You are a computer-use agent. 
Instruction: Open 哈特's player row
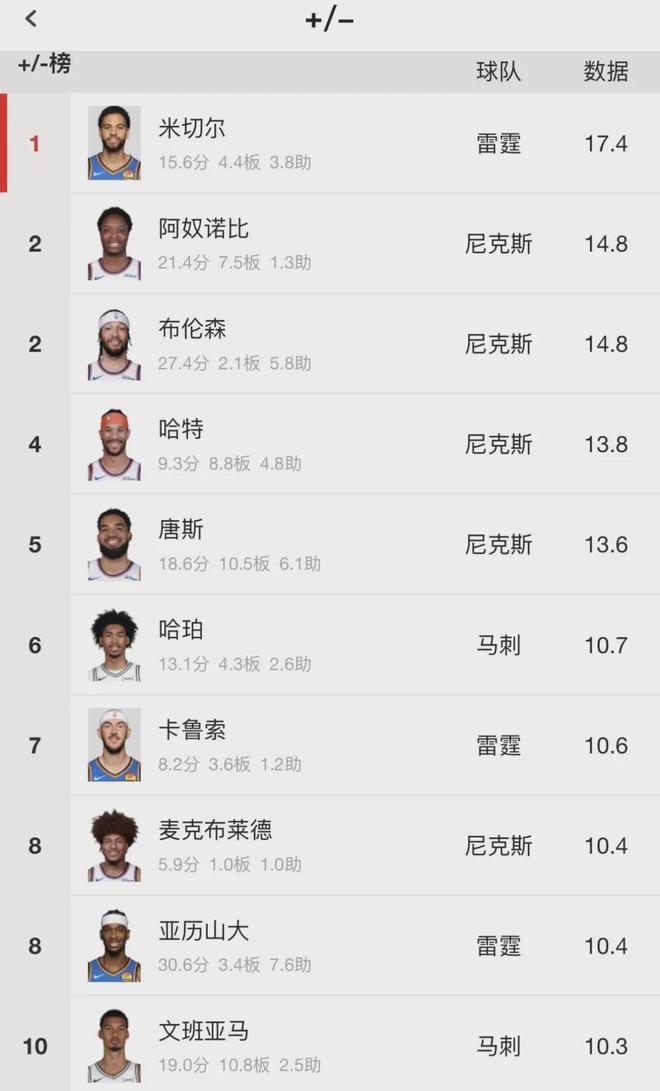tap(330, 444)
